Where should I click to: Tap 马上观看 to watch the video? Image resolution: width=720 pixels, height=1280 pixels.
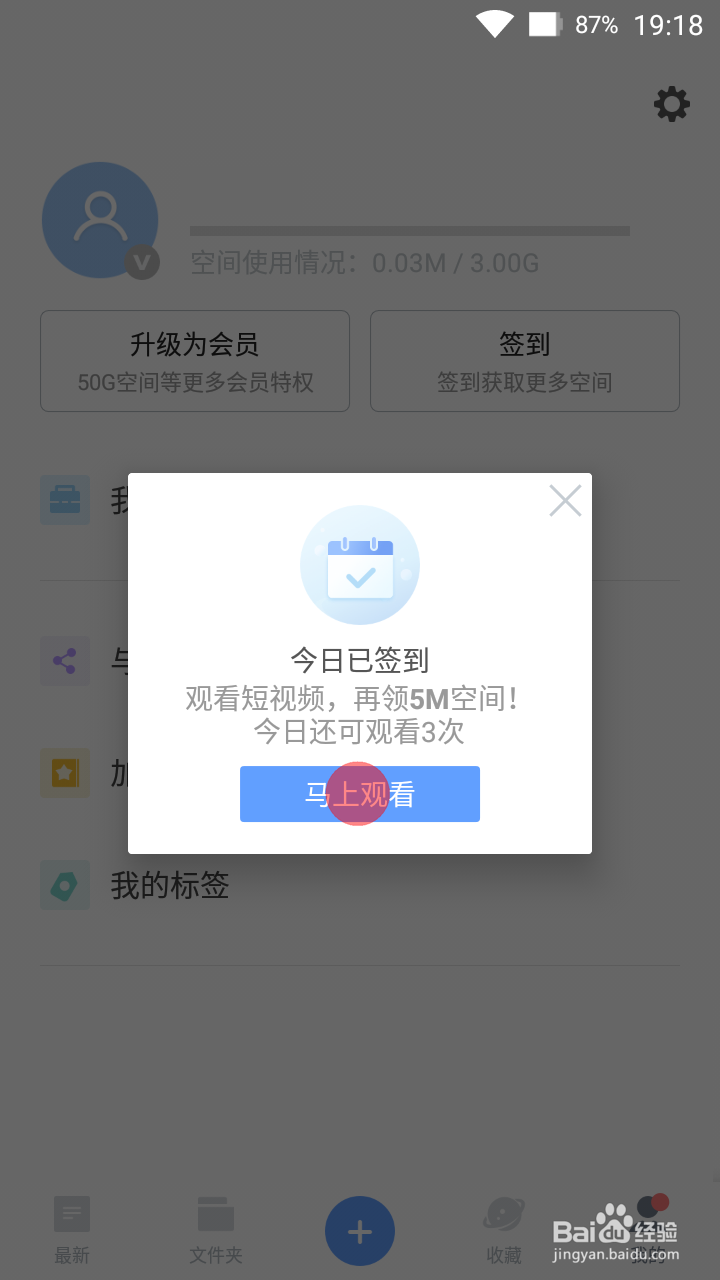pos(360,793)
